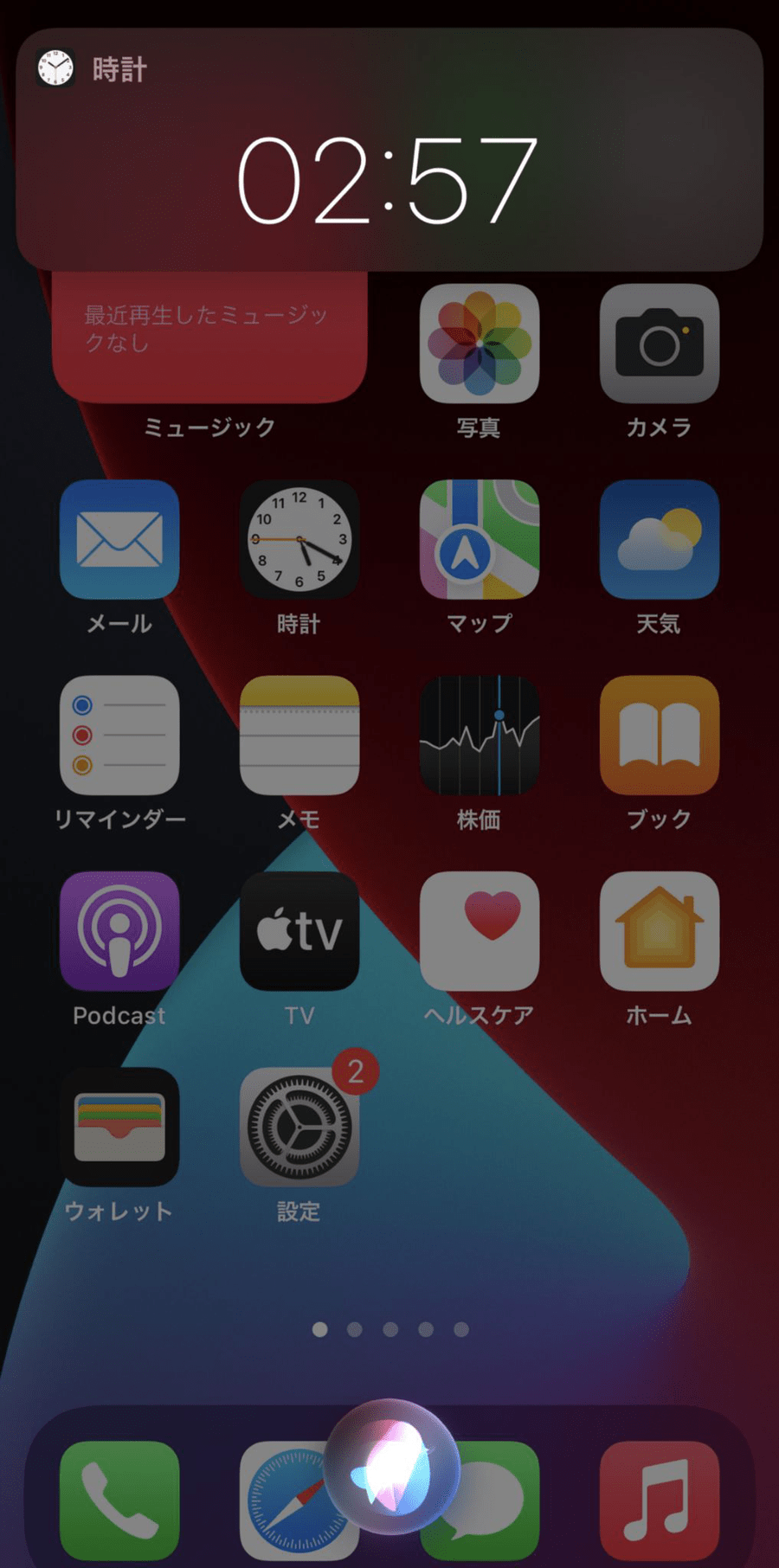Launch the 株価 app

[480, 736]
